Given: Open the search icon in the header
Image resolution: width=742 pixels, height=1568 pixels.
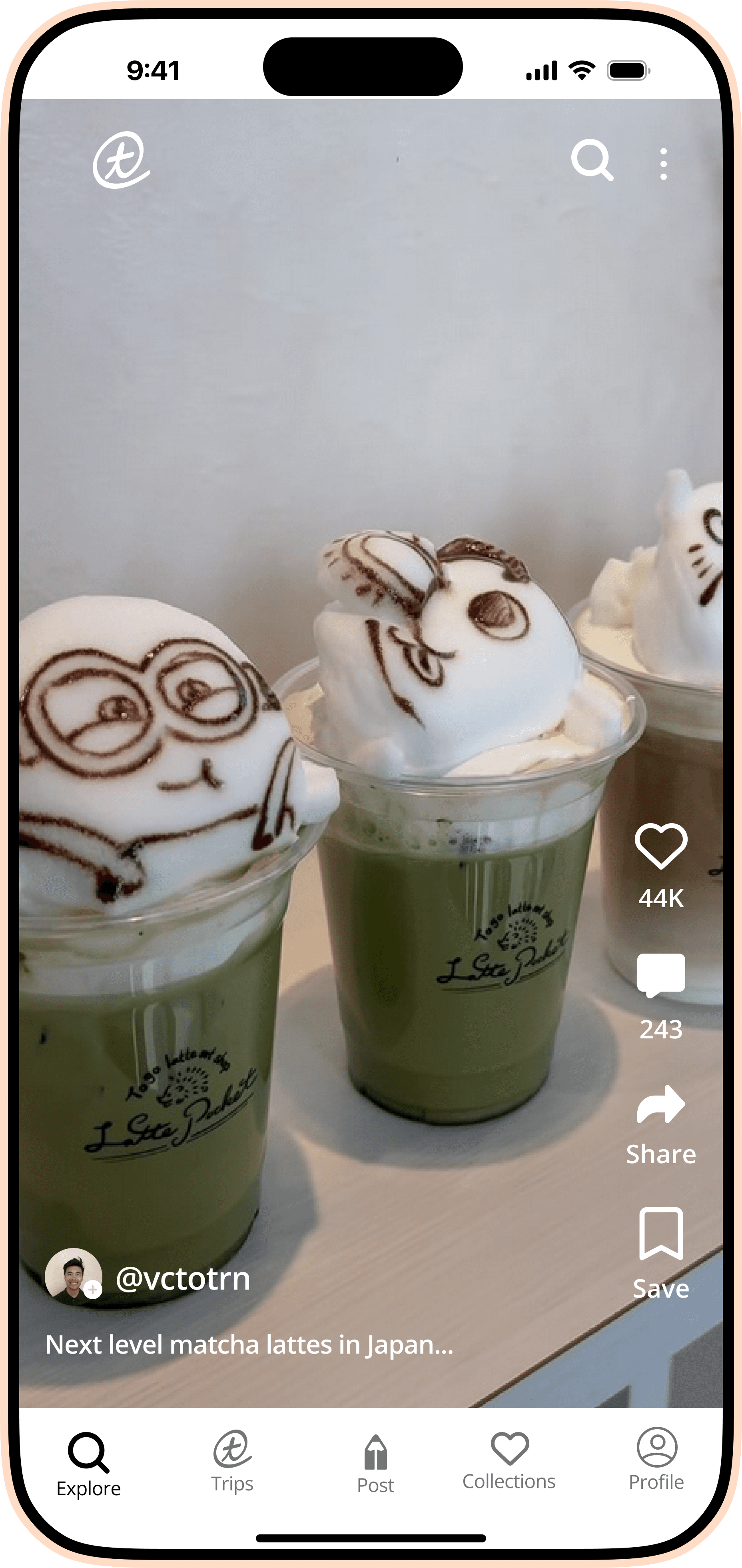Looking at the screenshot, I should pos(592,161).
